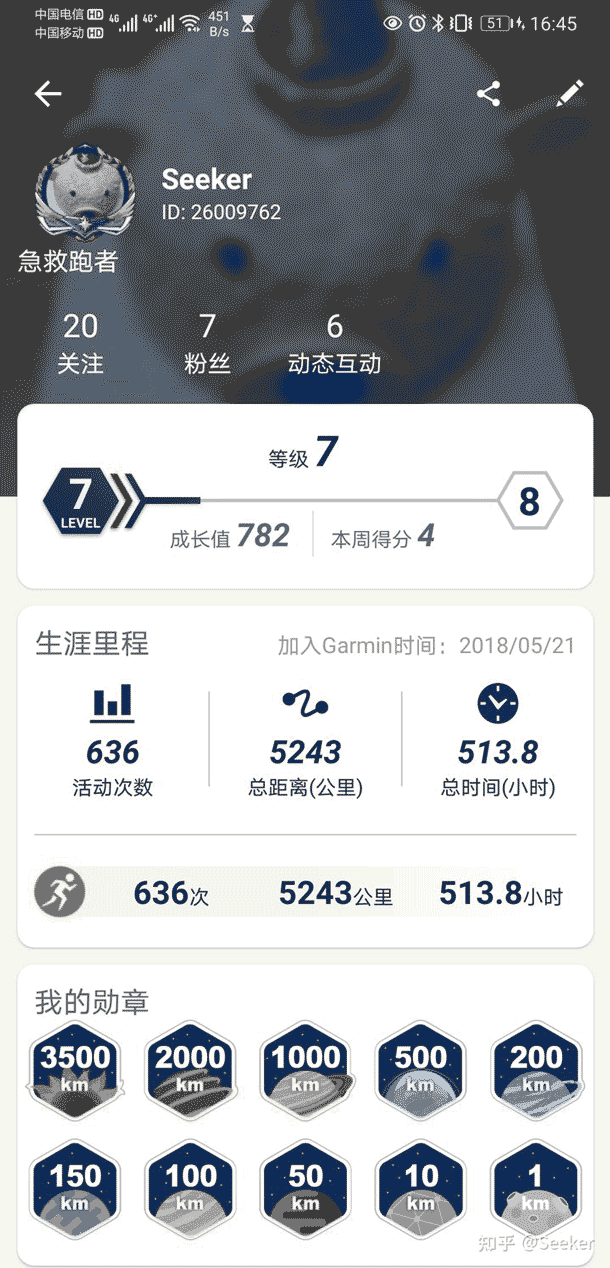This screenshot has width=610, height=1268.
Task: Go back using the arrow icon
Action: [48, 94]
